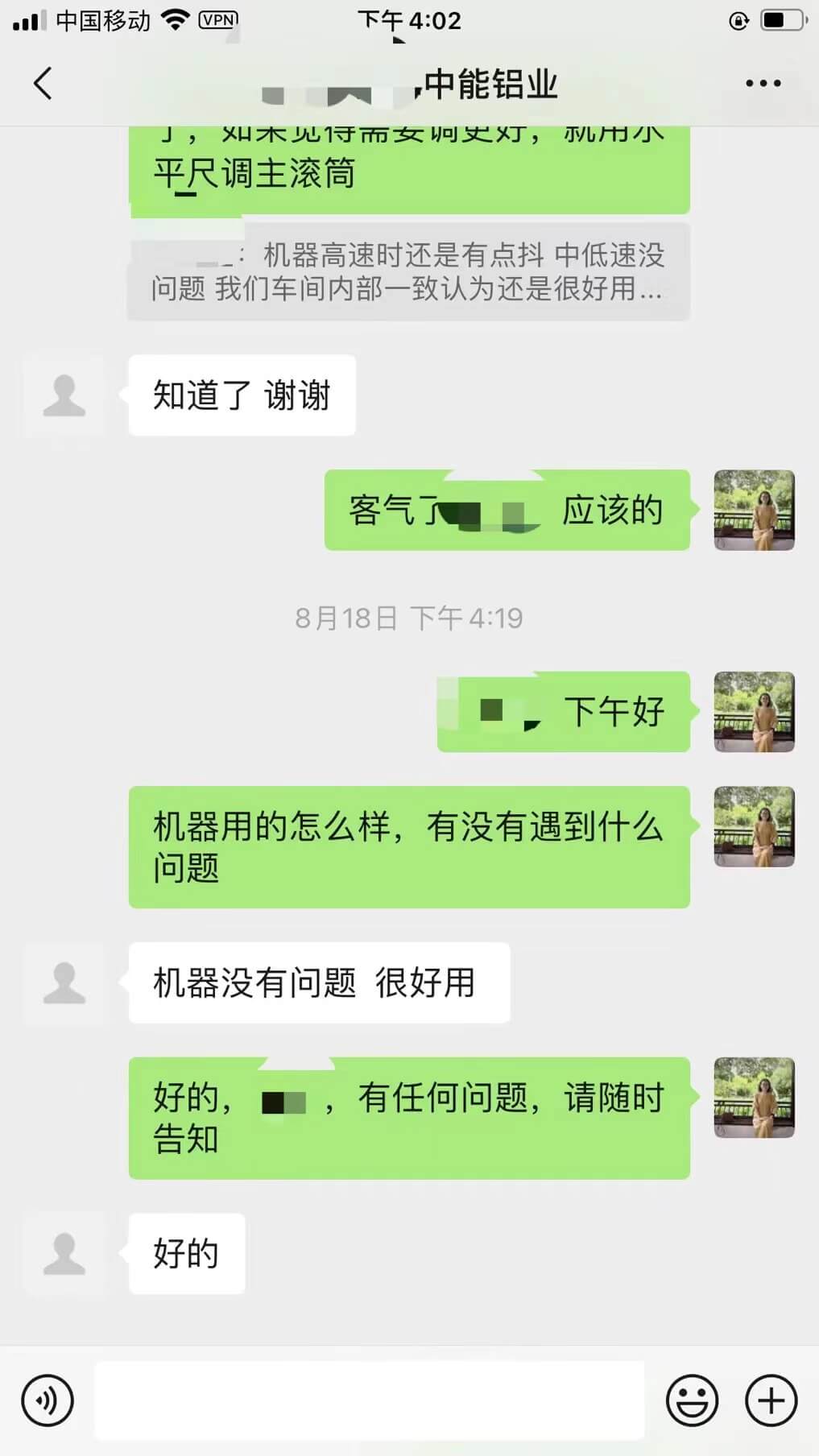Open the quoted message about 机器高速时还是有点抖
Image resolution: width=819 pixels, height=1456 pixels.
coord(408,271)
